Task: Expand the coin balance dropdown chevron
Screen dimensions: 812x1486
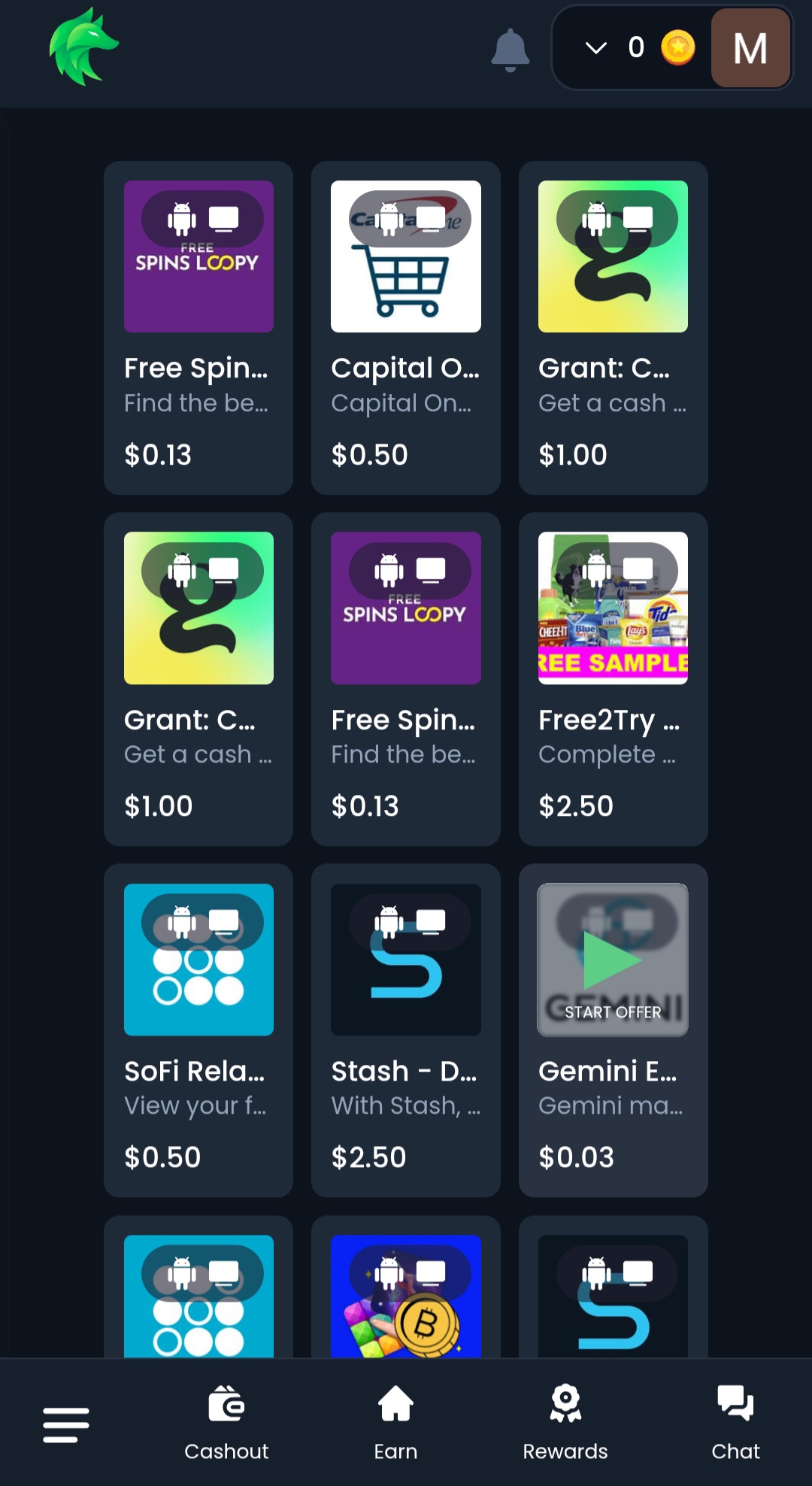Action: point(595,48)
